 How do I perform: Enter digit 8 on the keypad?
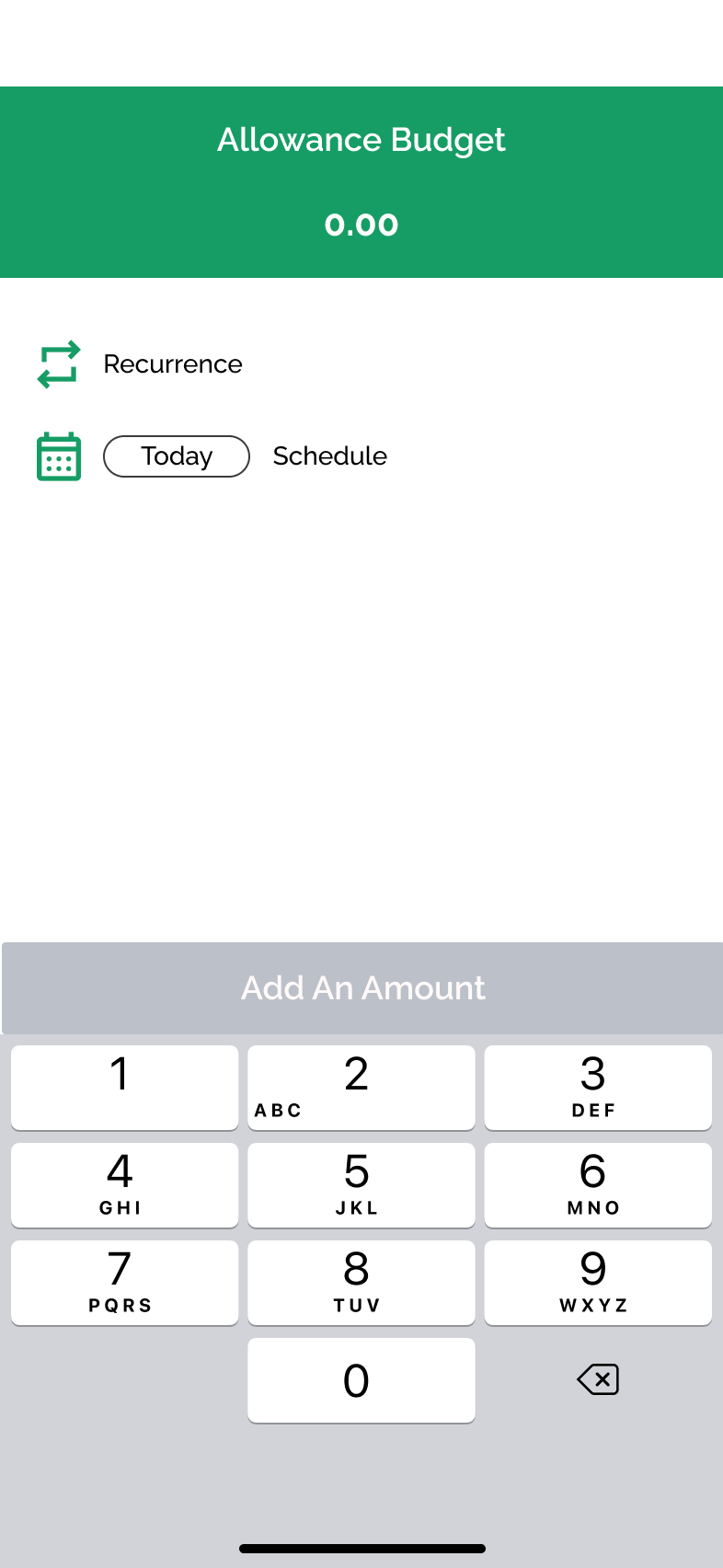tap(361, 1283)
